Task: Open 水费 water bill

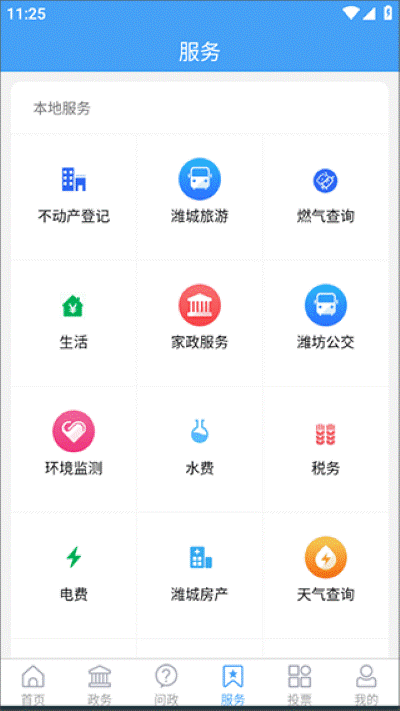Action: [200, 449]
